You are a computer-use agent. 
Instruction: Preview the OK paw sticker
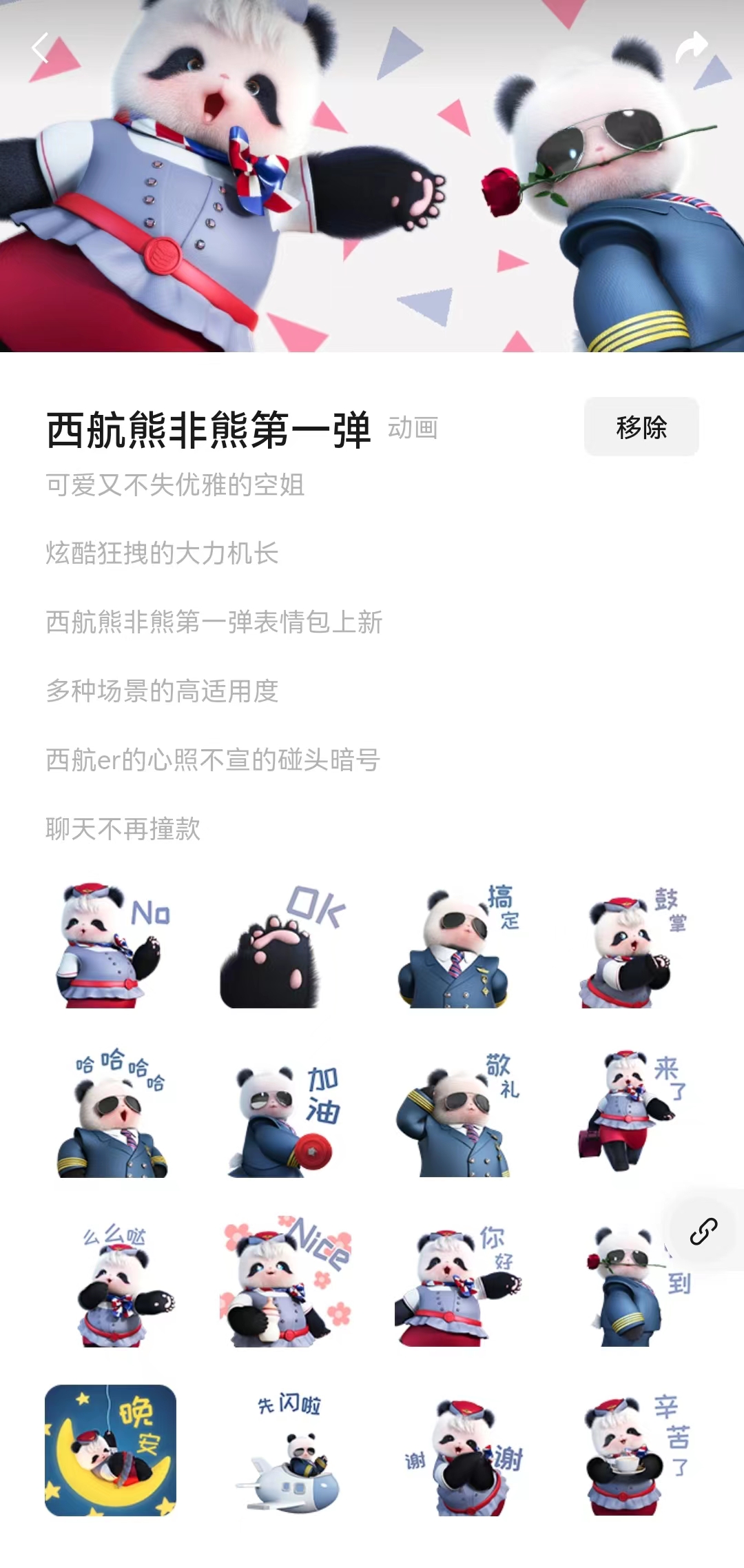click(x=282, y=946)
